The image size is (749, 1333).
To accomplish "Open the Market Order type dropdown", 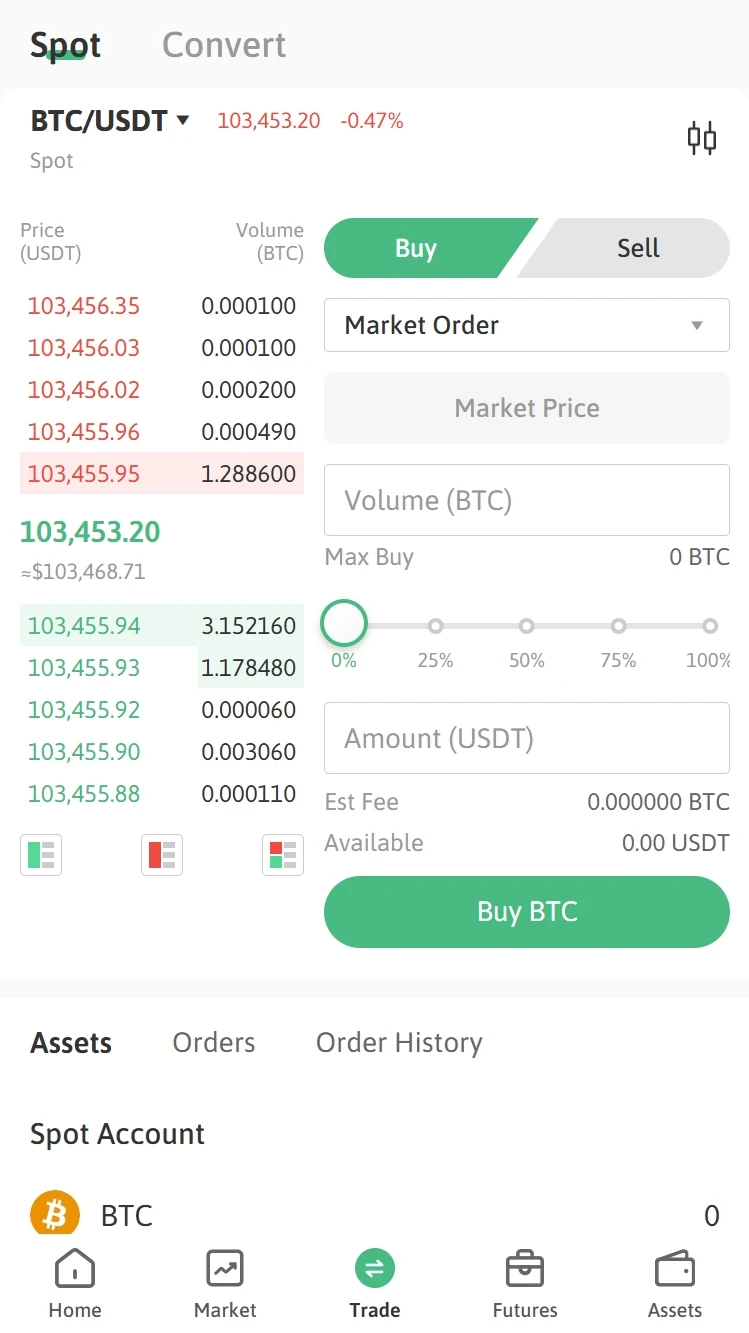I will coord(527,325).
